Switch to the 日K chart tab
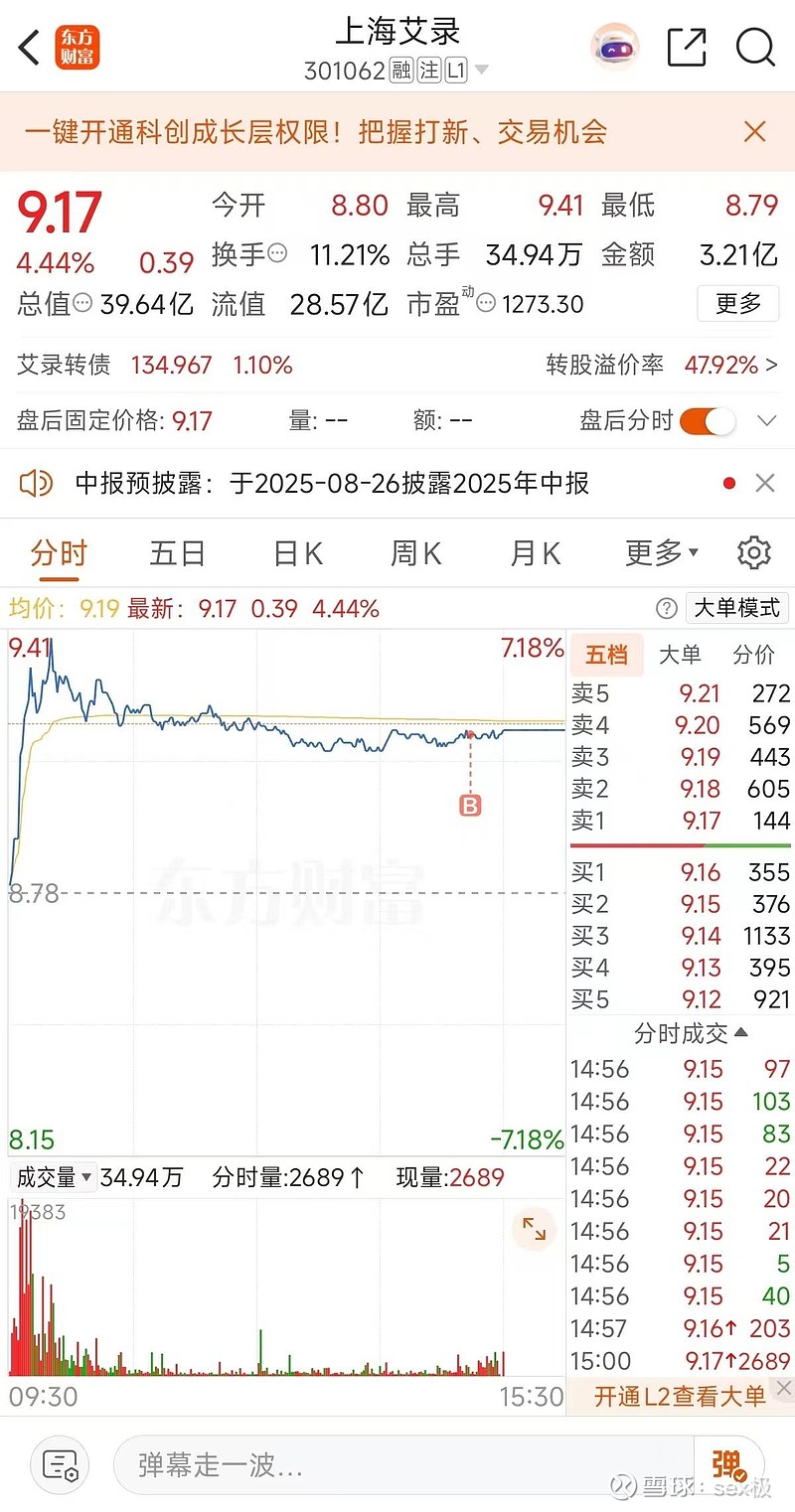The width and height of the screenshot is (795, 1512). tap(297, 553)
